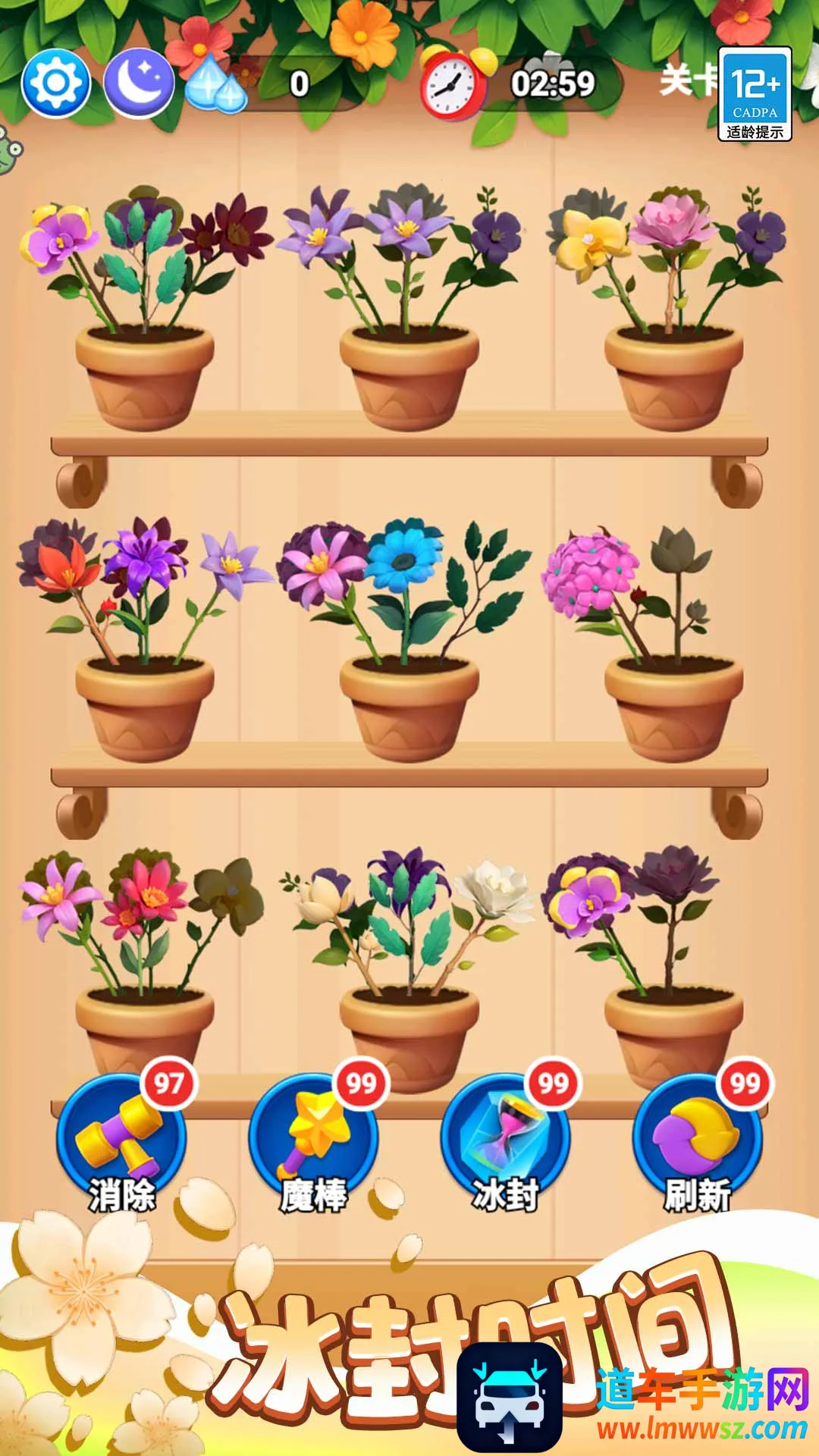Viewport: 819px width, 1456px height.
Task: Activate the 魔棒 magic wand power-up
Action: coord(313,1139)
